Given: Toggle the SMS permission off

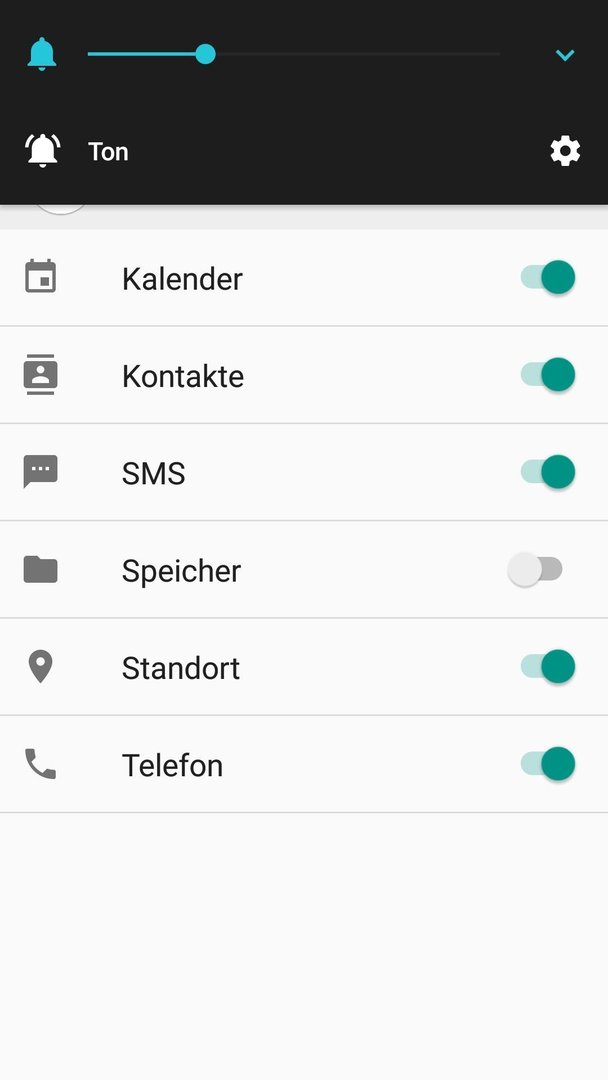Looking at the screenshot, I should click(x=548, y=472).
